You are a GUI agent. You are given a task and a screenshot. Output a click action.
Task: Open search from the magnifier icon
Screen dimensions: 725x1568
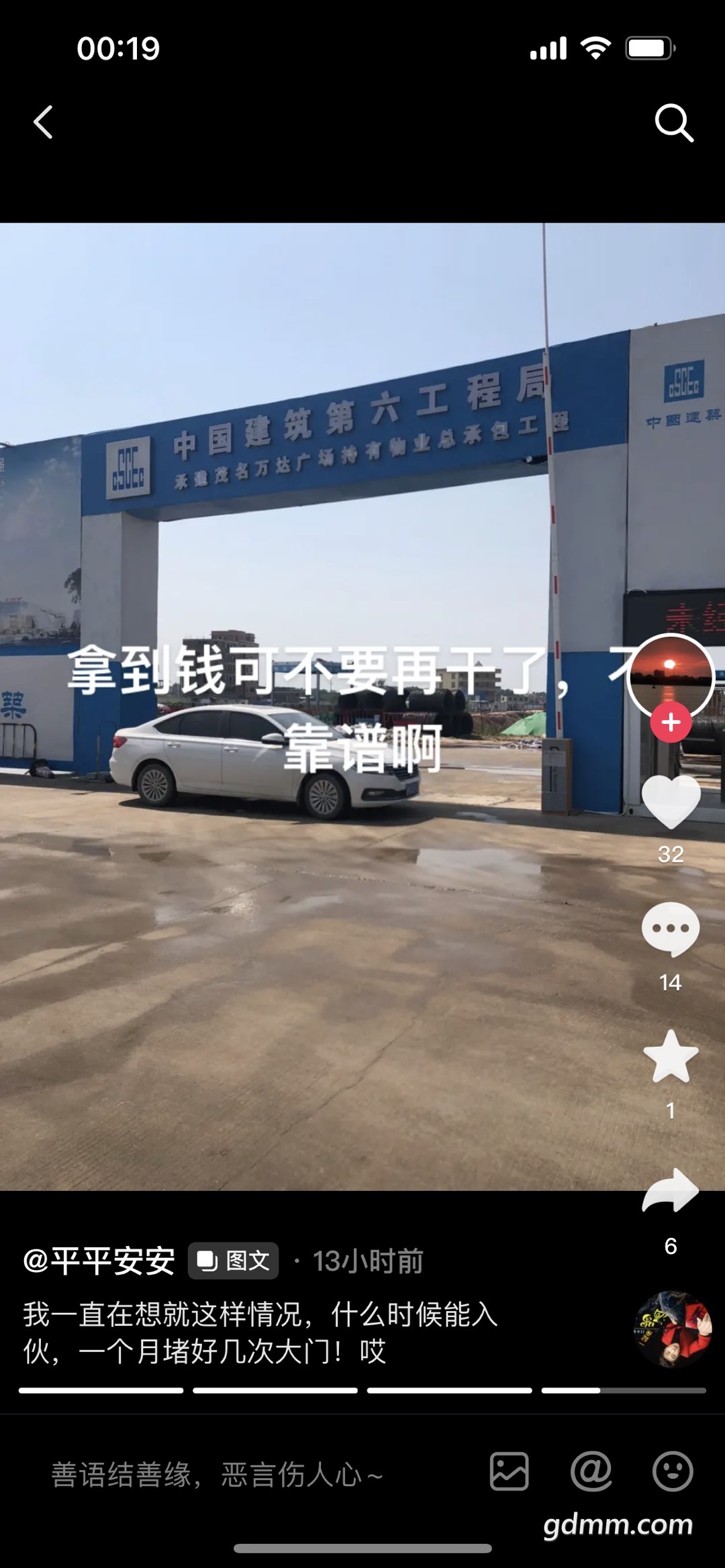tap(673, 123)
